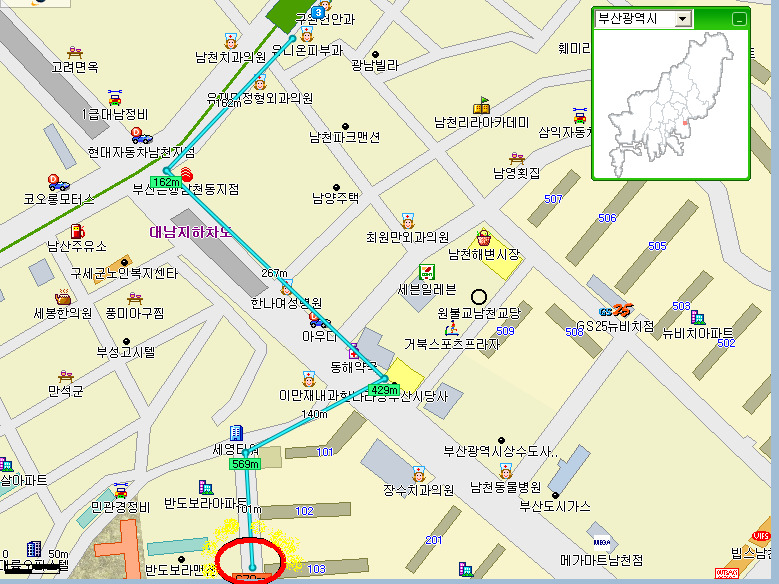Open the 세븐일레븐 store marker

tap(426, 272)
